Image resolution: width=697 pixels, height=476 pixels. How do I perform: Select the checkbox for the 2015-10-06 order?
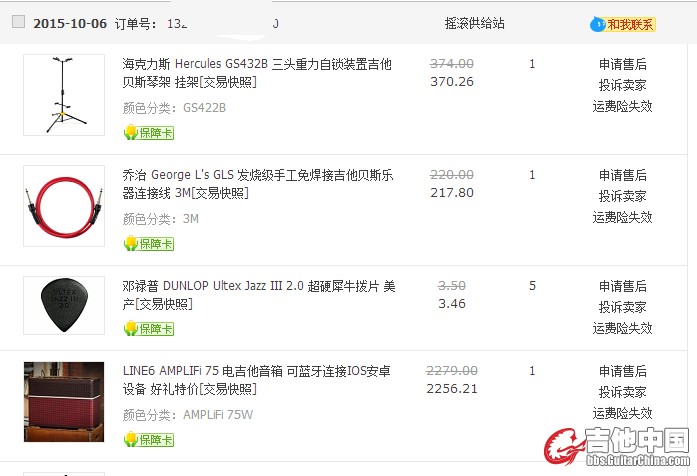pyautogui.click(x=18, y=23)
